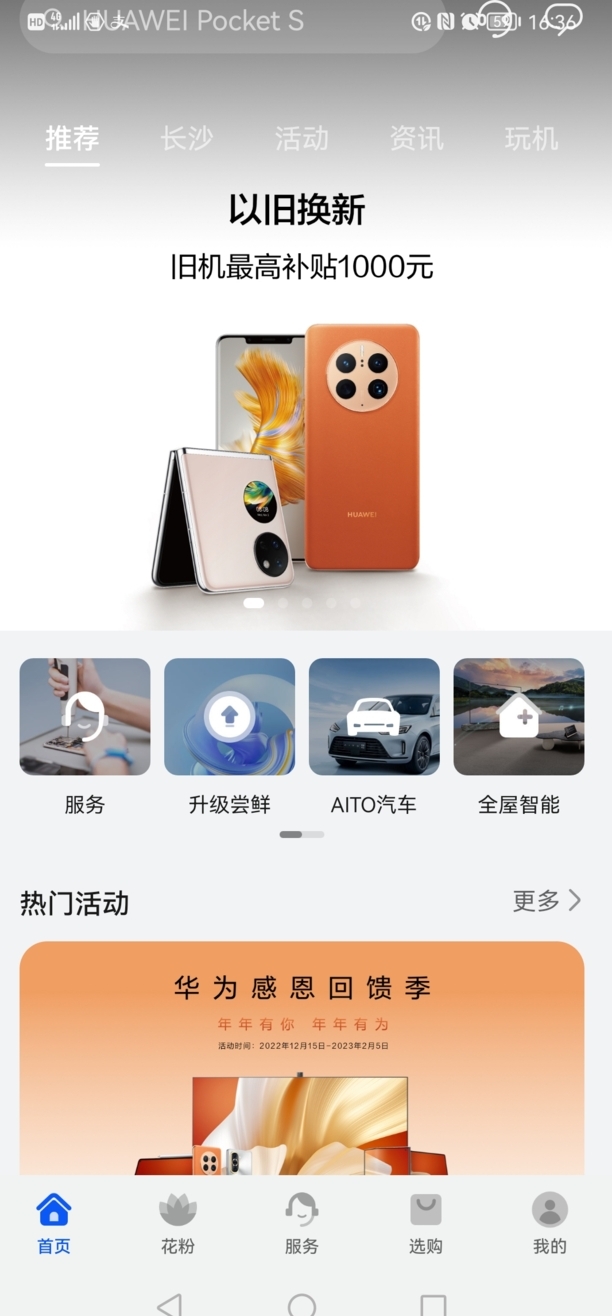Go to 首页 in bottom navigation
The height and width of the screenshot is (1316, 612).
click(x=54, y=1224)
